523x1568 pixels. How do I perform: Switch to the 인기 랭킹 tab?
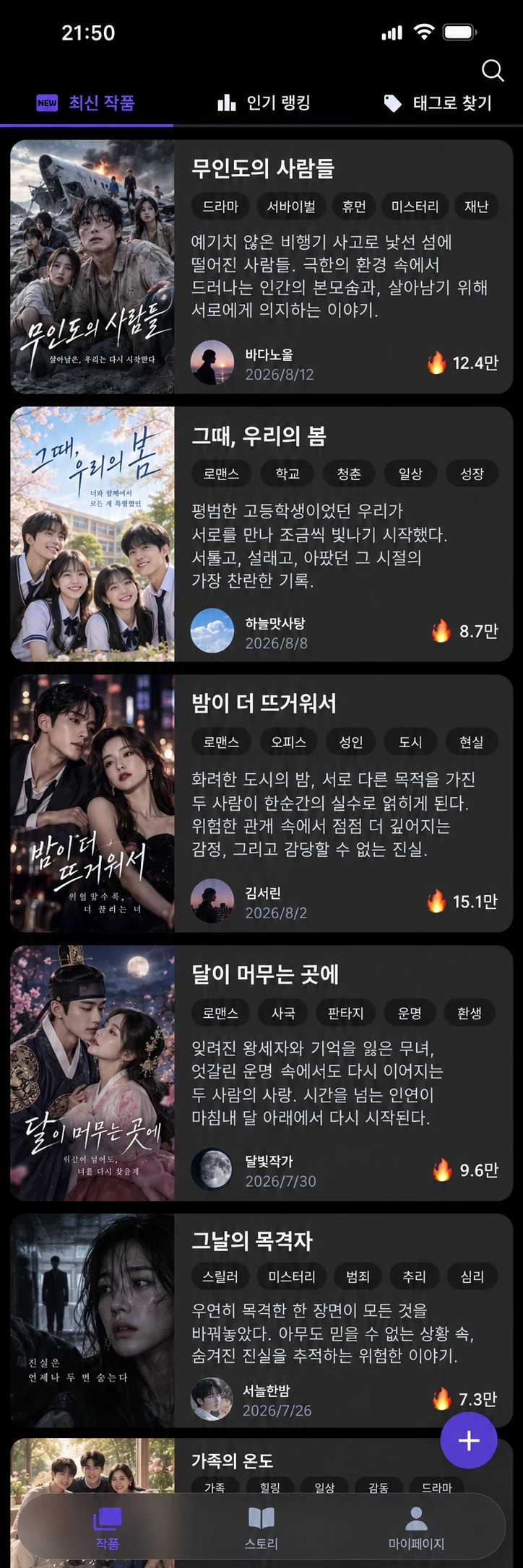click(264, 103)
